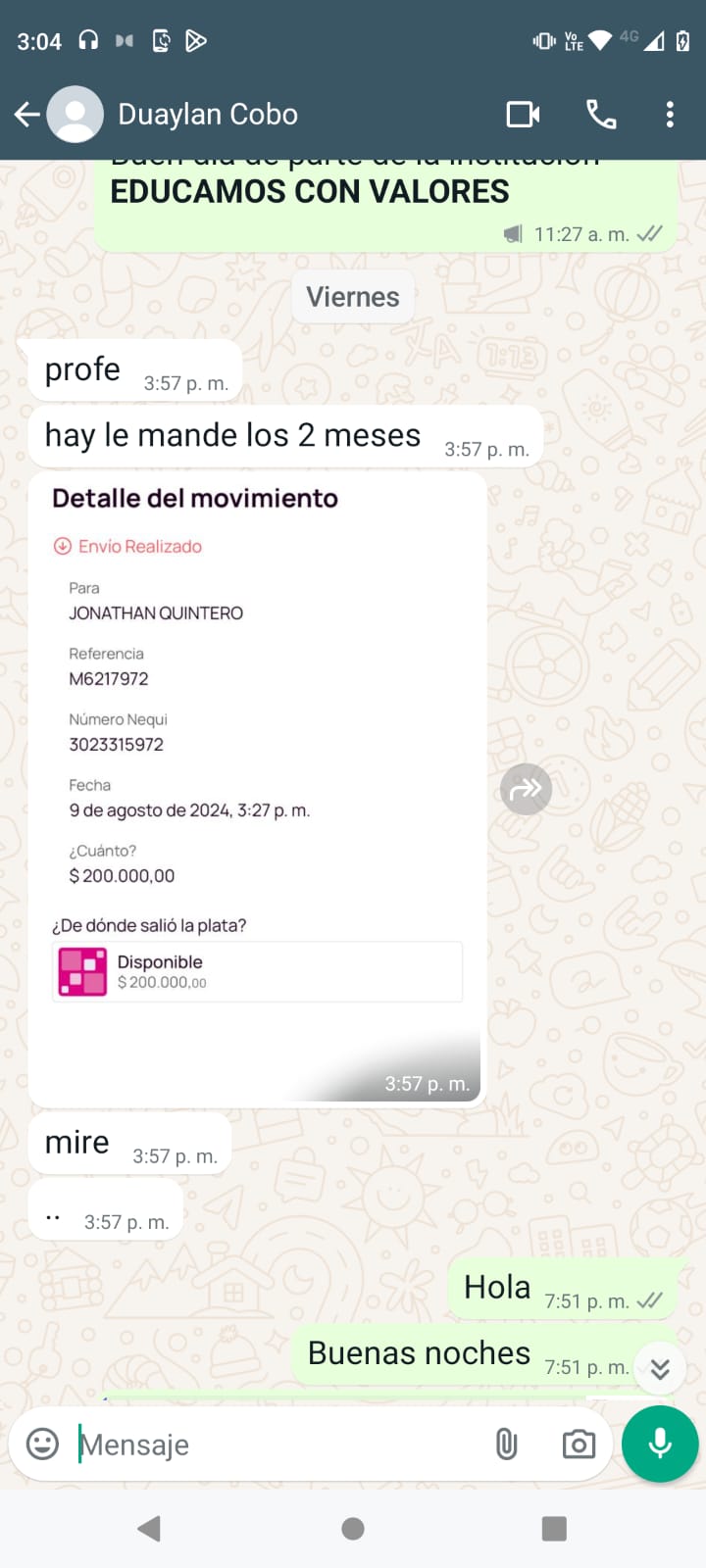Go back to the chats list
This screenshot has height=1568, width=706.
click(x=27, y=115)
